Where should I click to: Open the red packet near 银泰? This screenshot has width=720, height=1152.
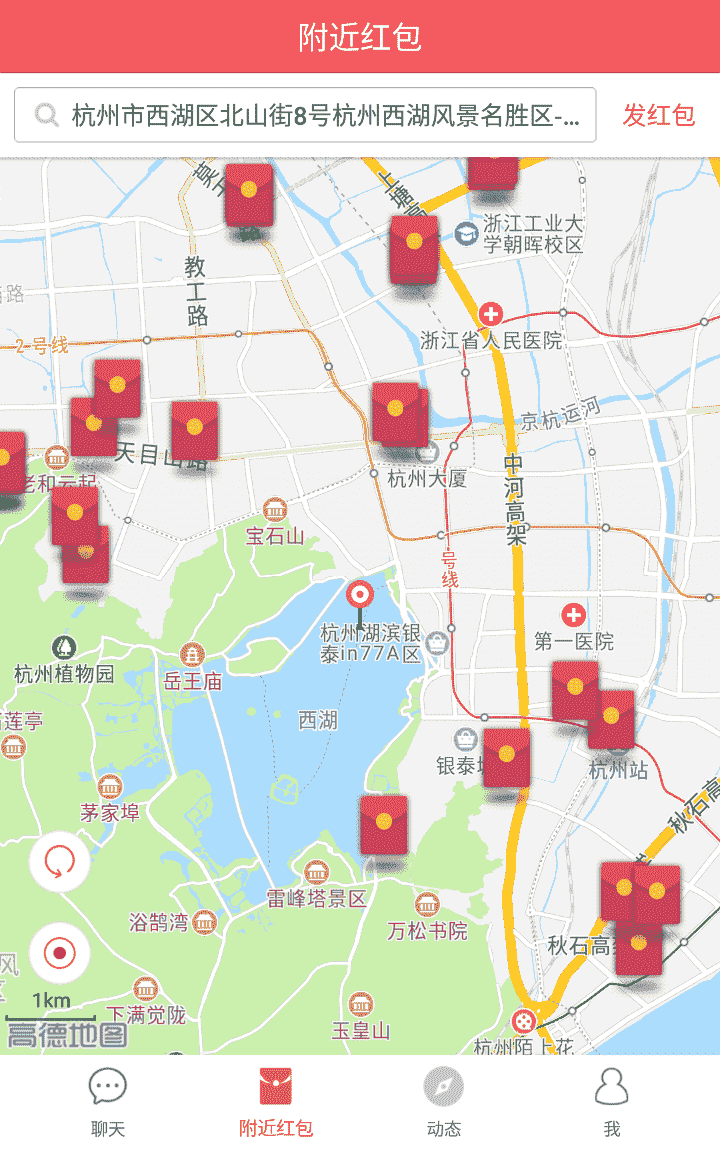coord(506,757)
